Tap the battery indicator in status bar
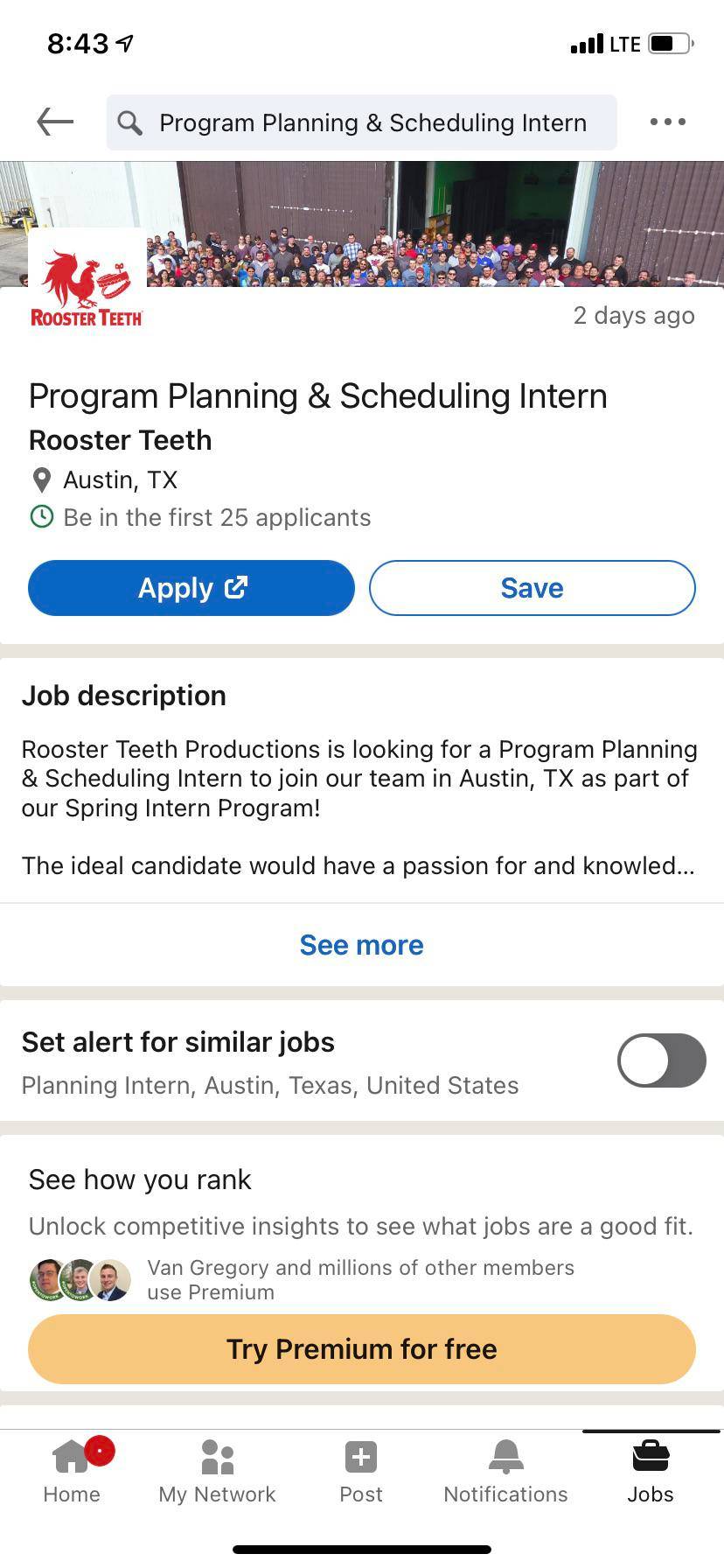The width and height of the screenshot is (724, 1568). (668, 43)
